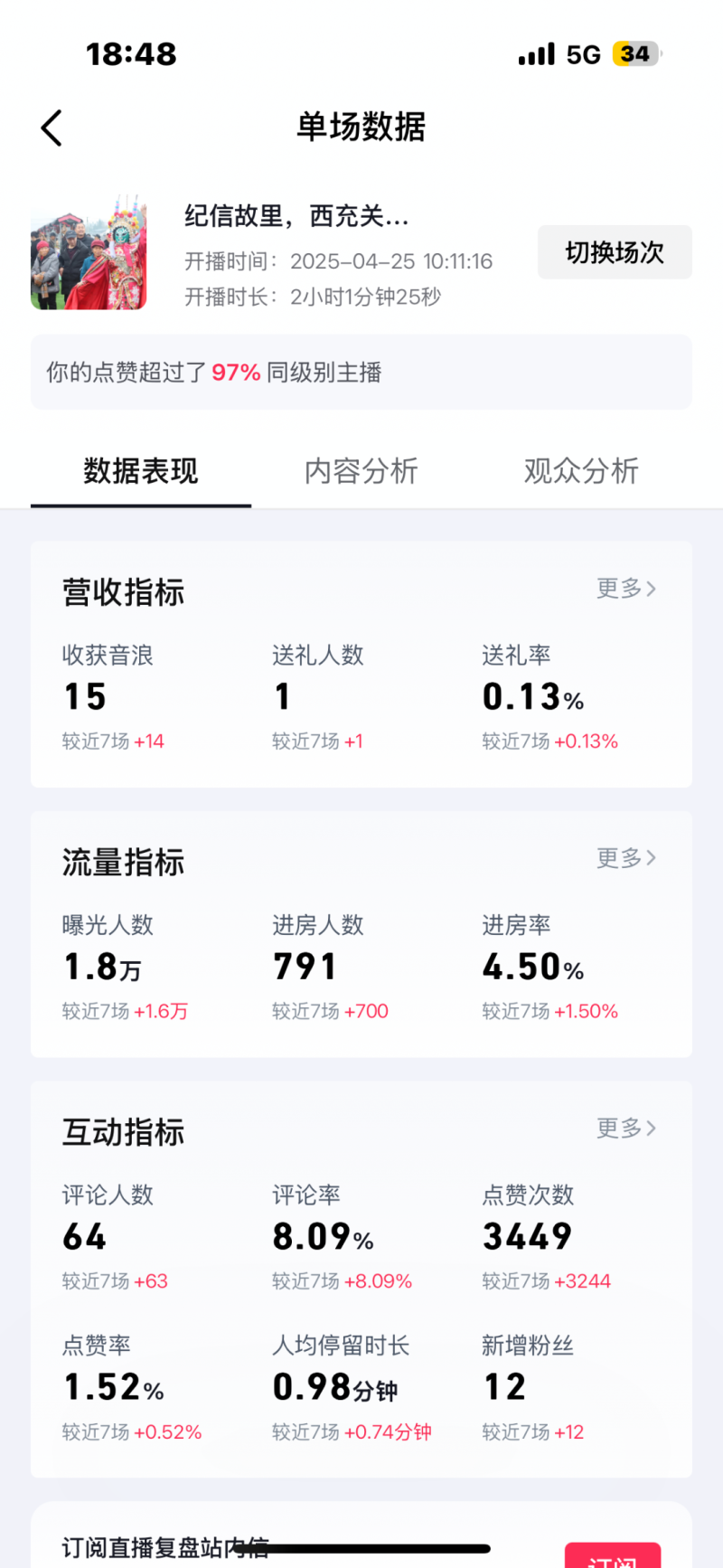This screenshot has height=1568, width=723.
Task: Switch to the 数据表现 tab
Action: [141, 471]
